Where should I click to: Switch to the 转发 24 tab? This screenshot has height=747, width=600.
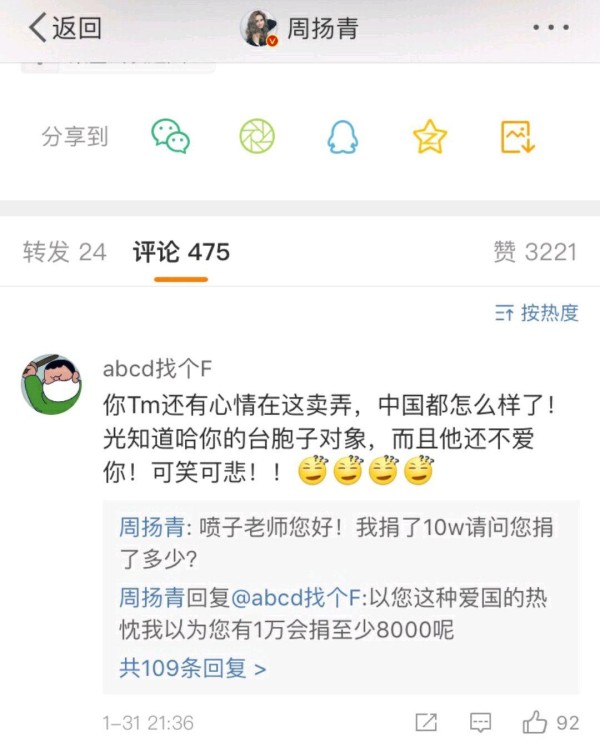click(64, 252)
